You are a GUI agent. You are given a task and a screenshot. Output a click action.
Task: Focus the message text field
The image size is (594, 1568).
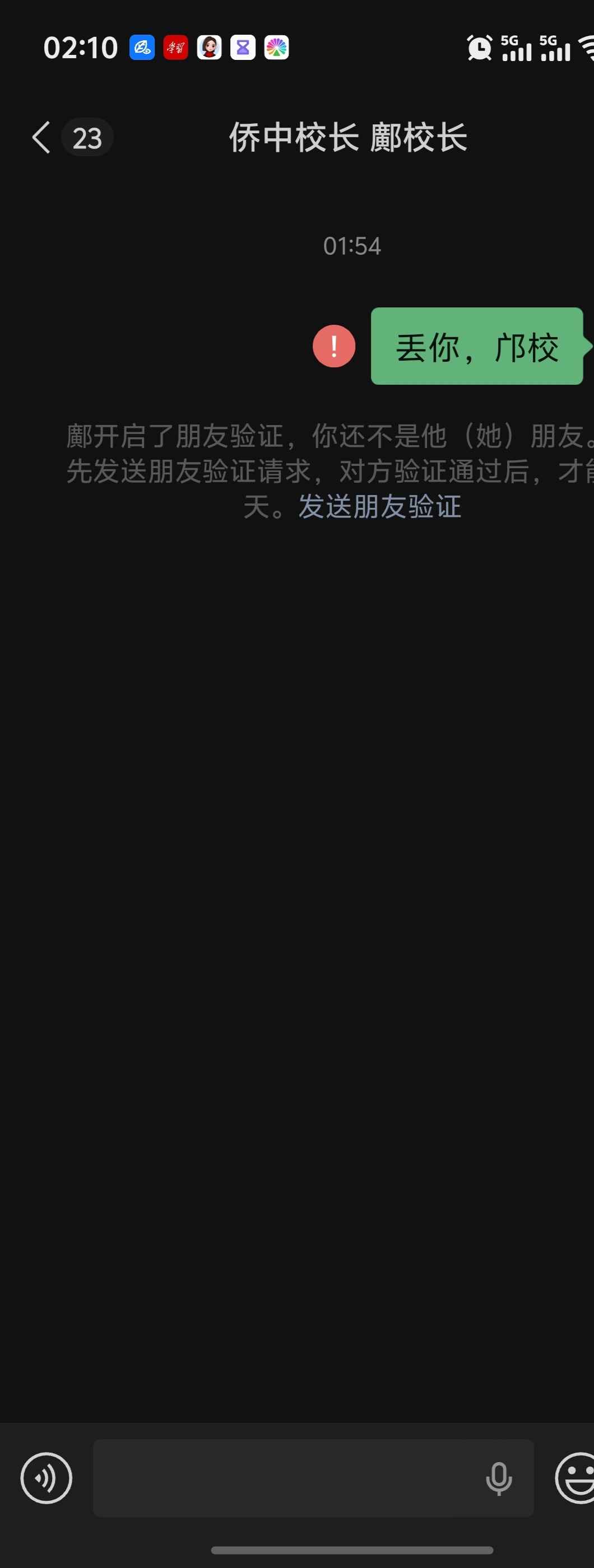click(286, 1478)
